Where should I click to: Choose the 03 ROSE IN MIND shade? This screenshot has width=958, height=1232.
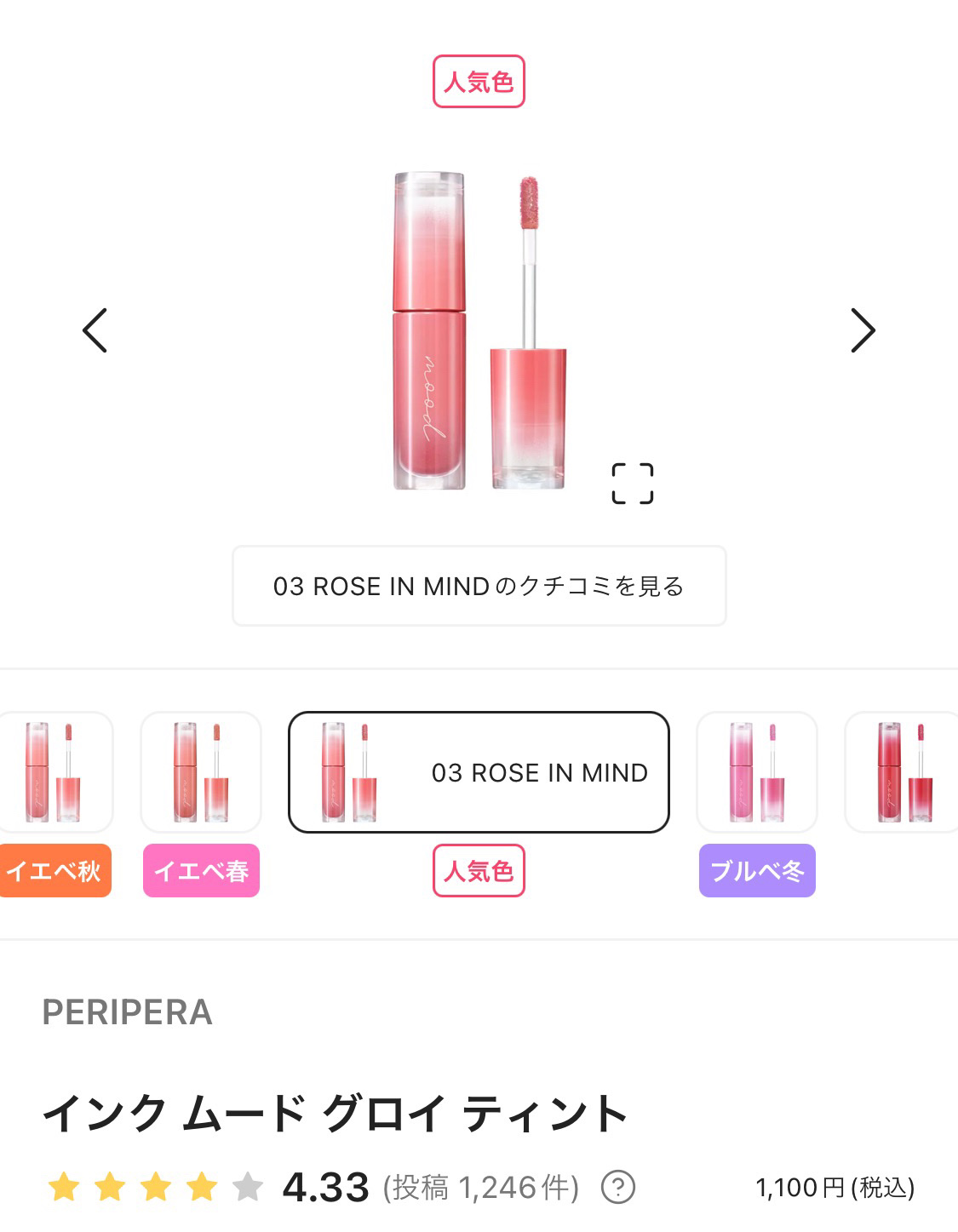click(x=479, y=772)
